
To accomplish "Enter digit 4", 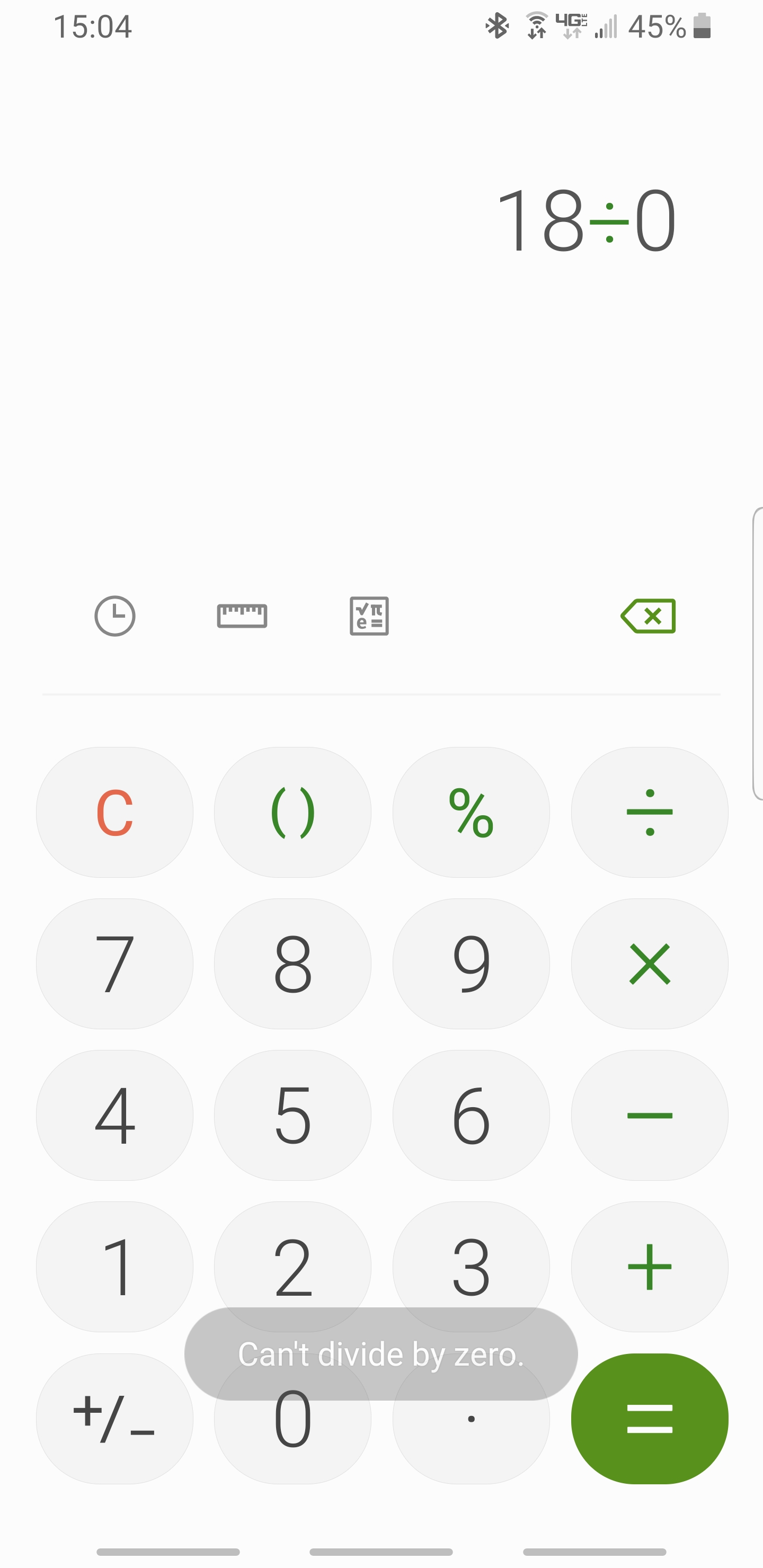I will click(x=114, y=1115).
